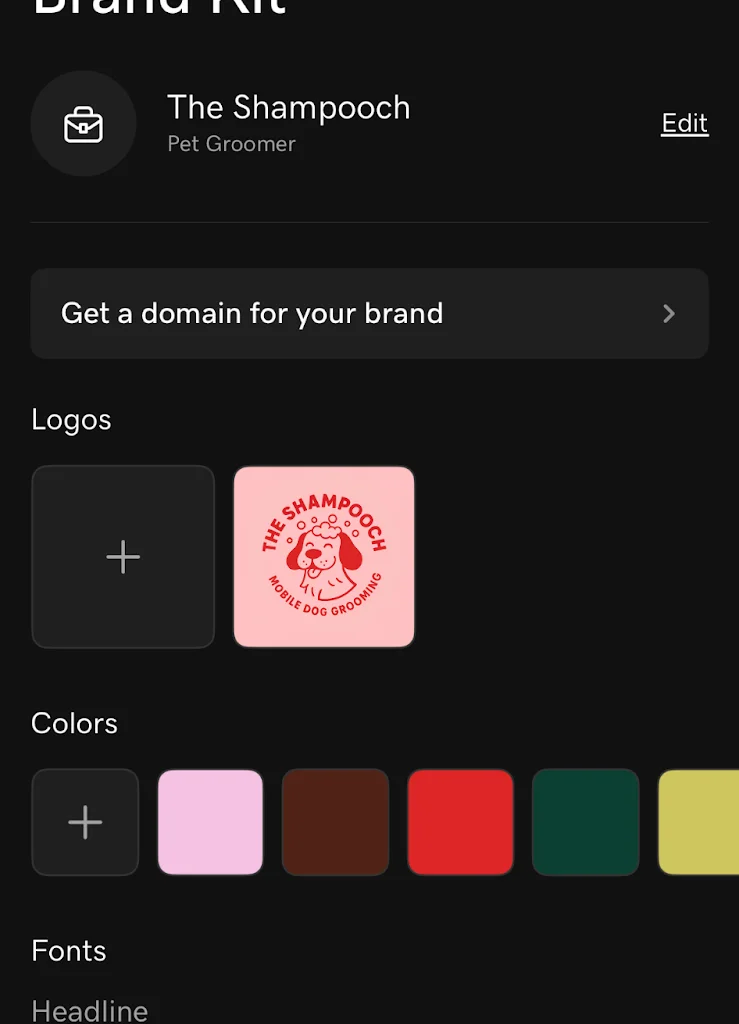Viewport: 739px width, 1024px height.
Task: Tap The Shampooch brand name
Action: 288,107
